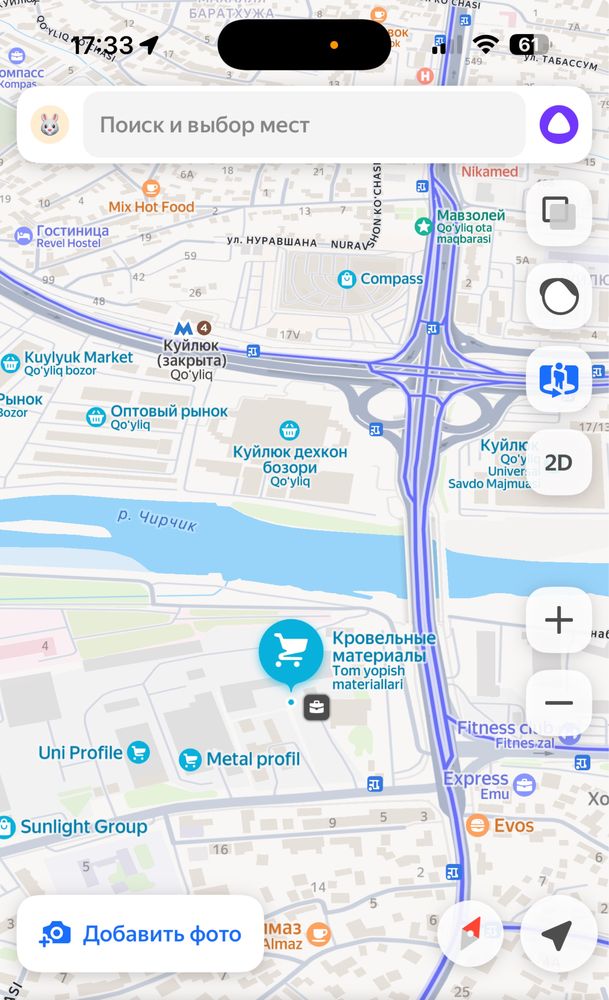The width and height of the screenshot is (609, 1000).
Task: Reset map orientation with the compass
Action: [471, 935]
